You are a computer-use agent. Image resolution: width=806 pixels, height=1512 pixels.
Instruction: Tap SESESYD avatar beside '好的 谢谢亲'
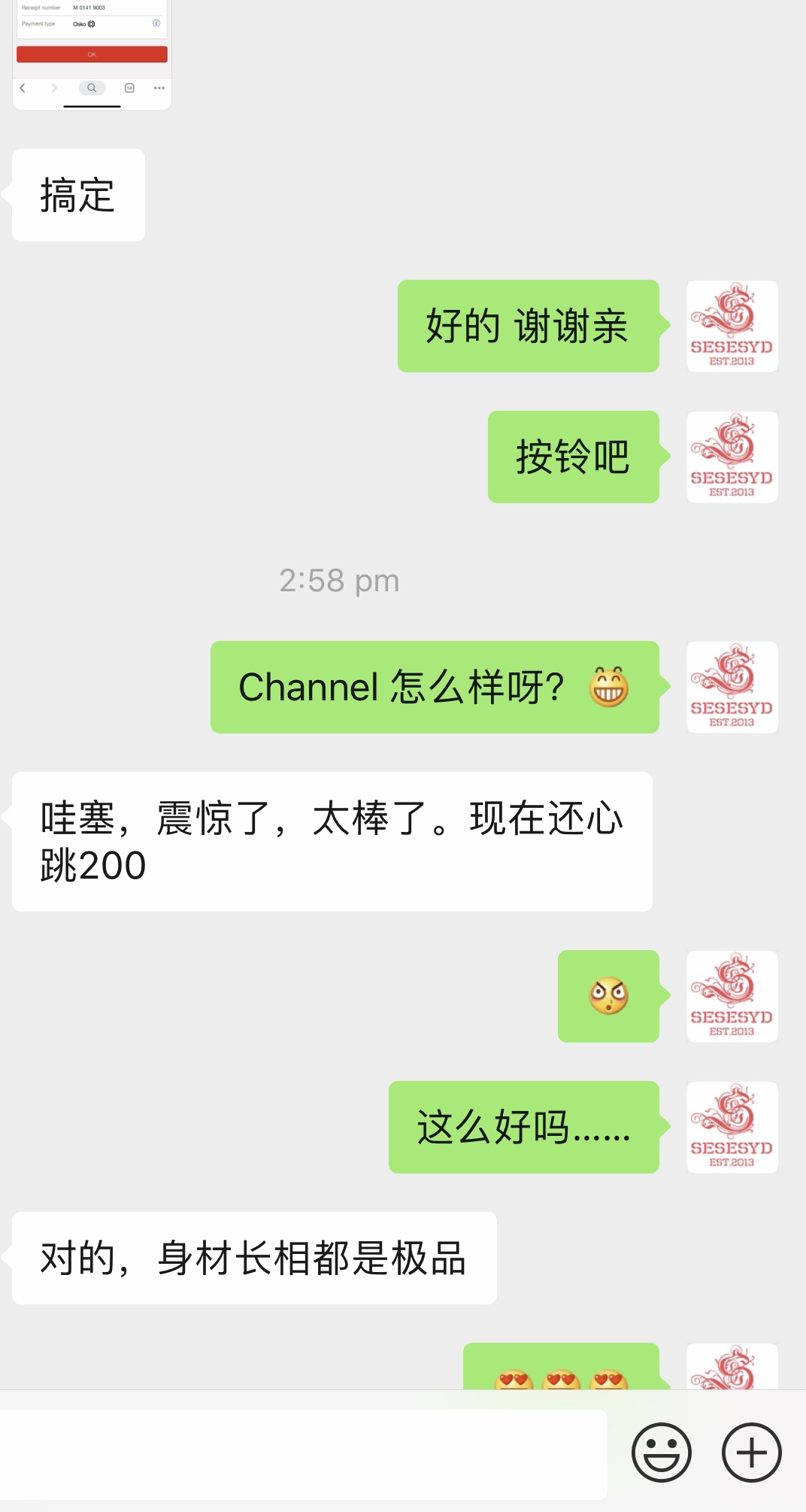click(732, 326)
